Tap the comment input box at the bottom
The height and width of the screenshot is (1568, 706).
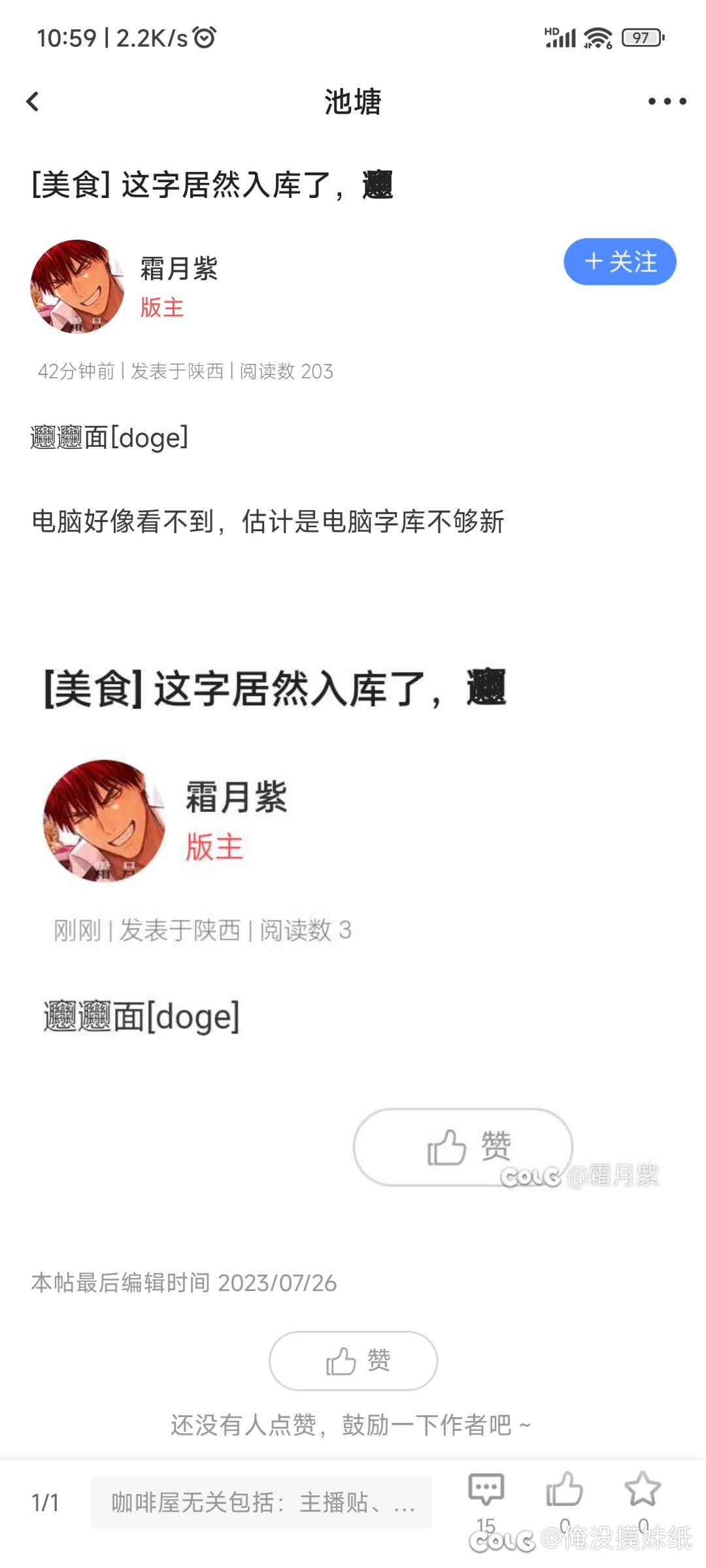(x=261, y=1503)
